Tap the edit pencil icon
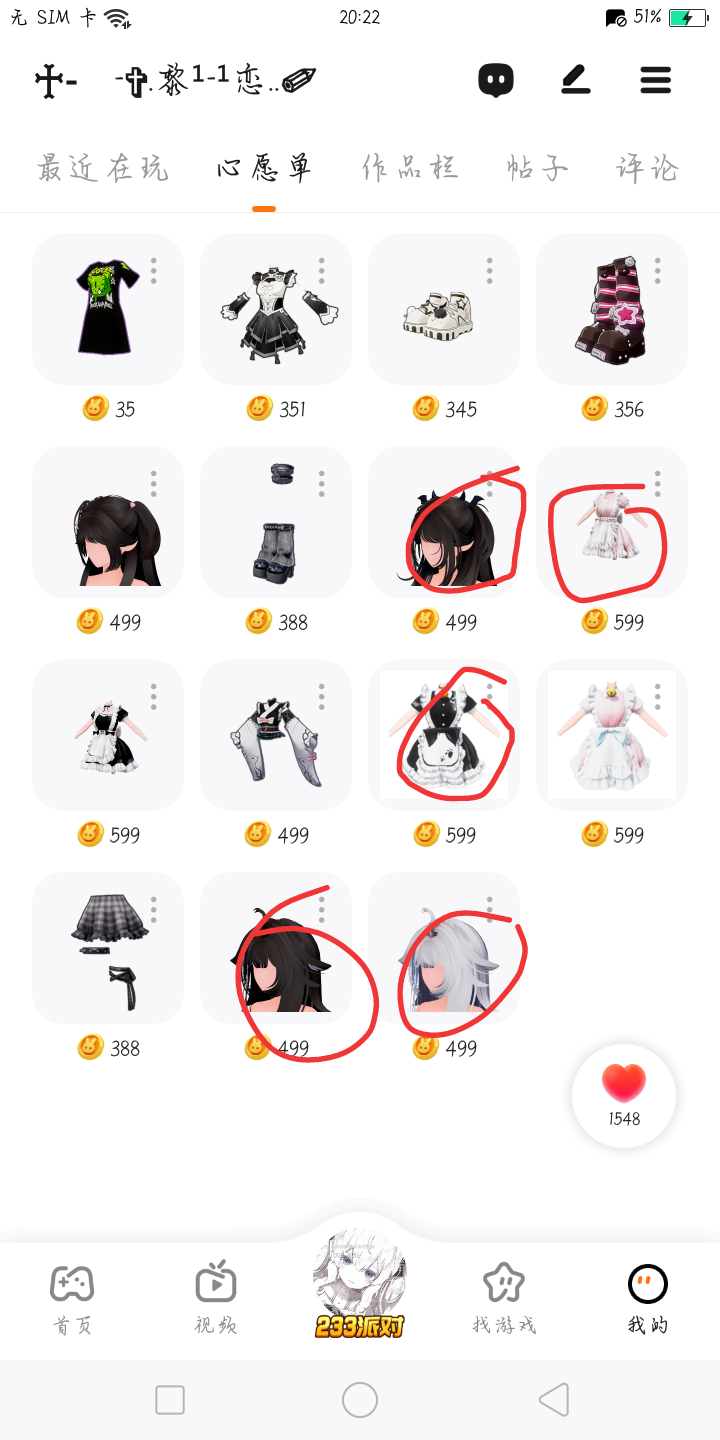The height and width of the screenshot is (1440, 720). click(575, 79)
